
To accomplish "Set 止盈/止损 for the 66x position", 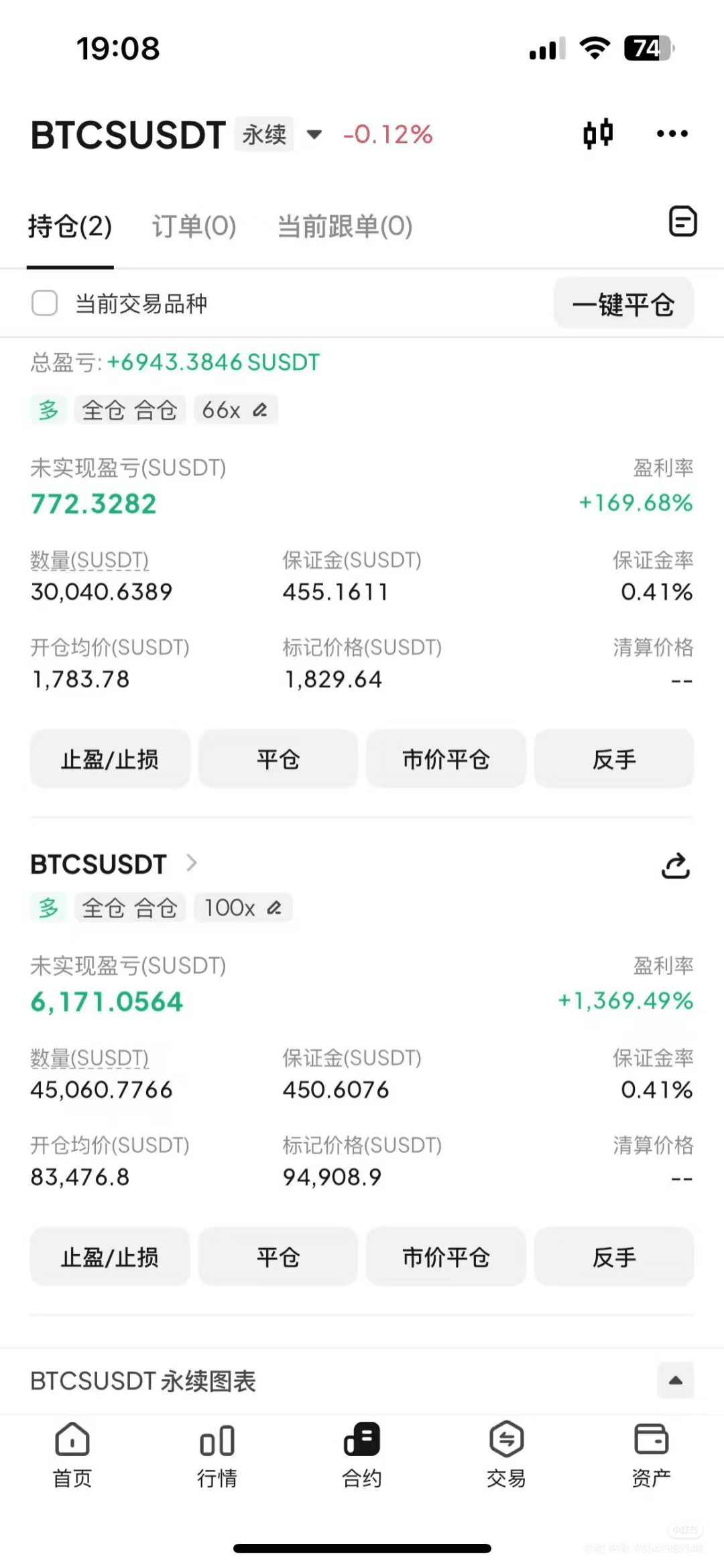I will [110, 759].
